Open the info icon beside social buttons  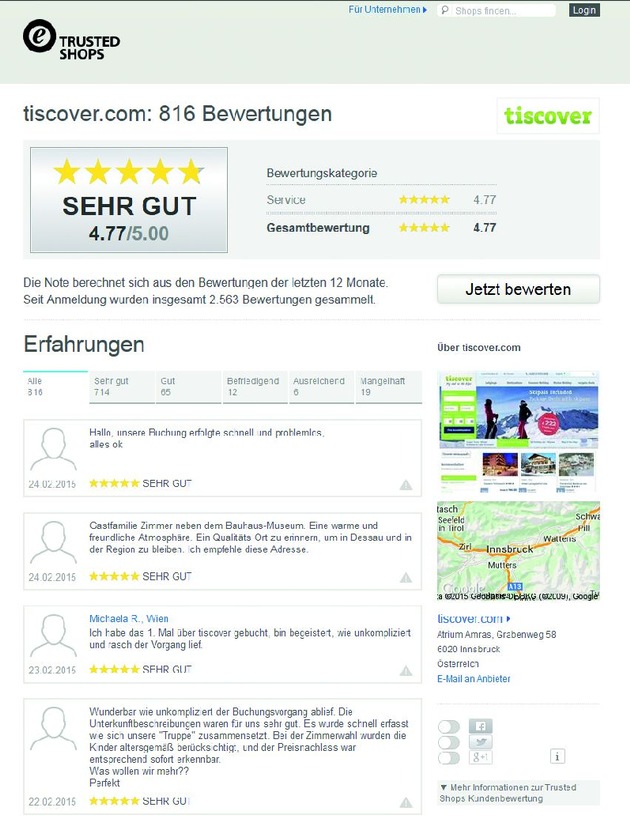pyautogui.click(x=558, y=756)
